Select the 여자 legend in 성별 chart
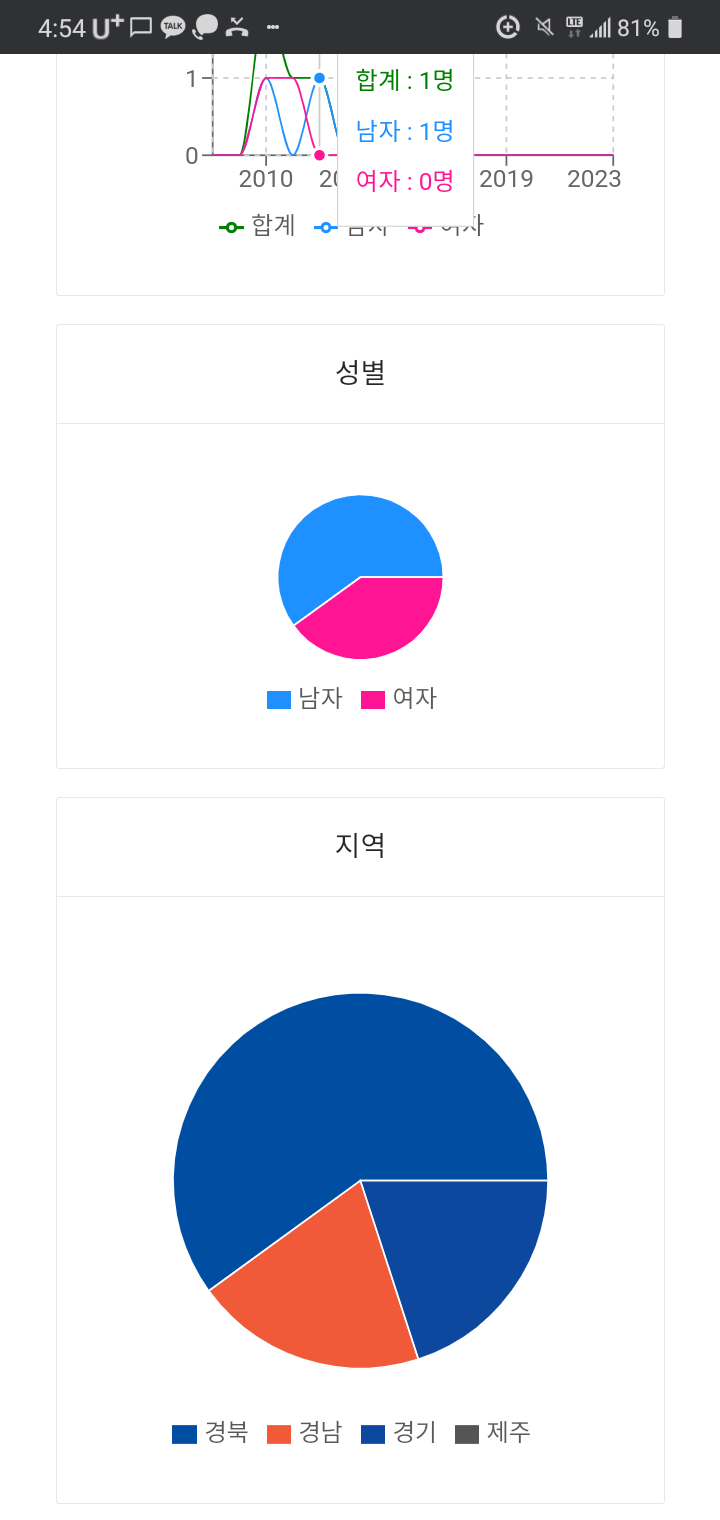The height and width of the screenshot is (1520, 720). tap(399, 699)
